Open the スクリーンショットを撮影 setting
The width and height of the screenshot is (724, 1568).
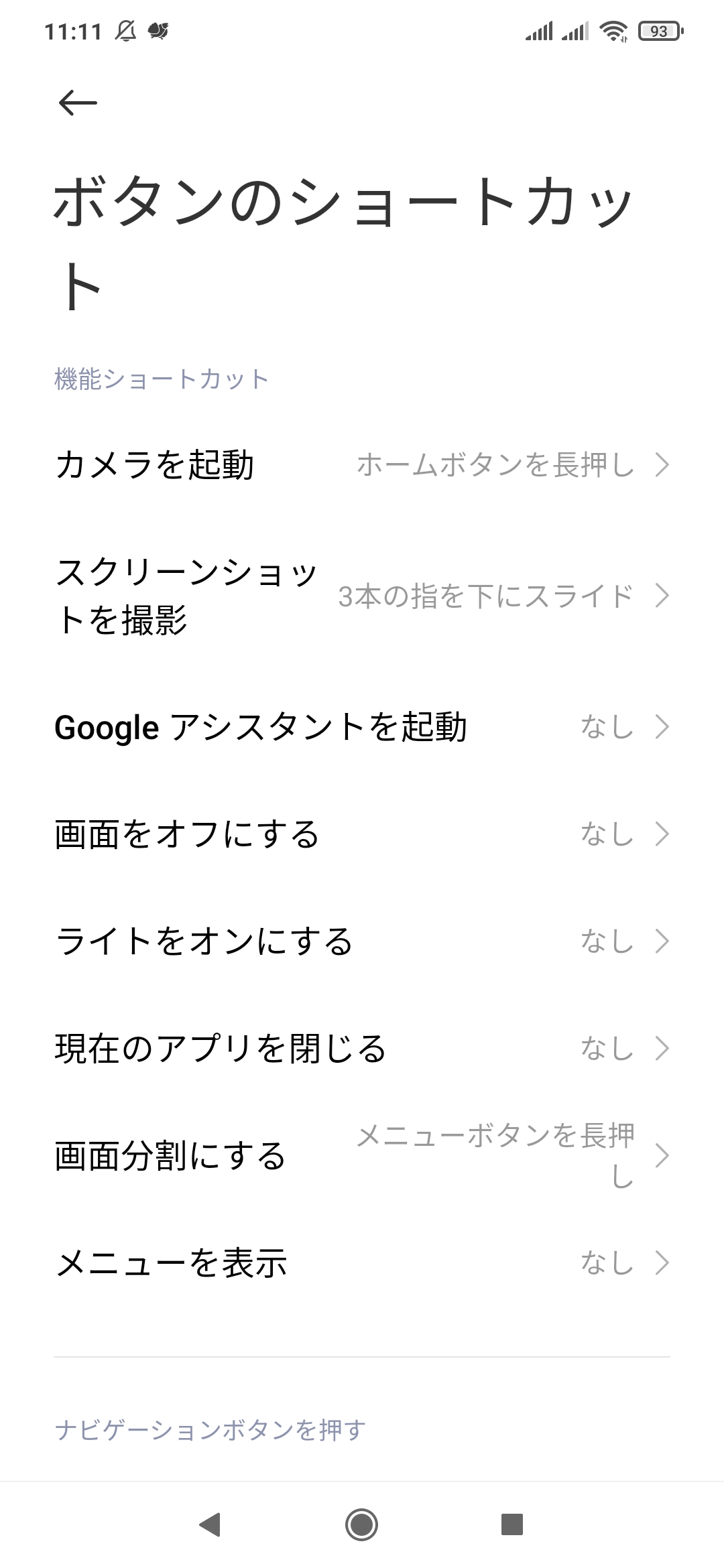pos(362,596)
